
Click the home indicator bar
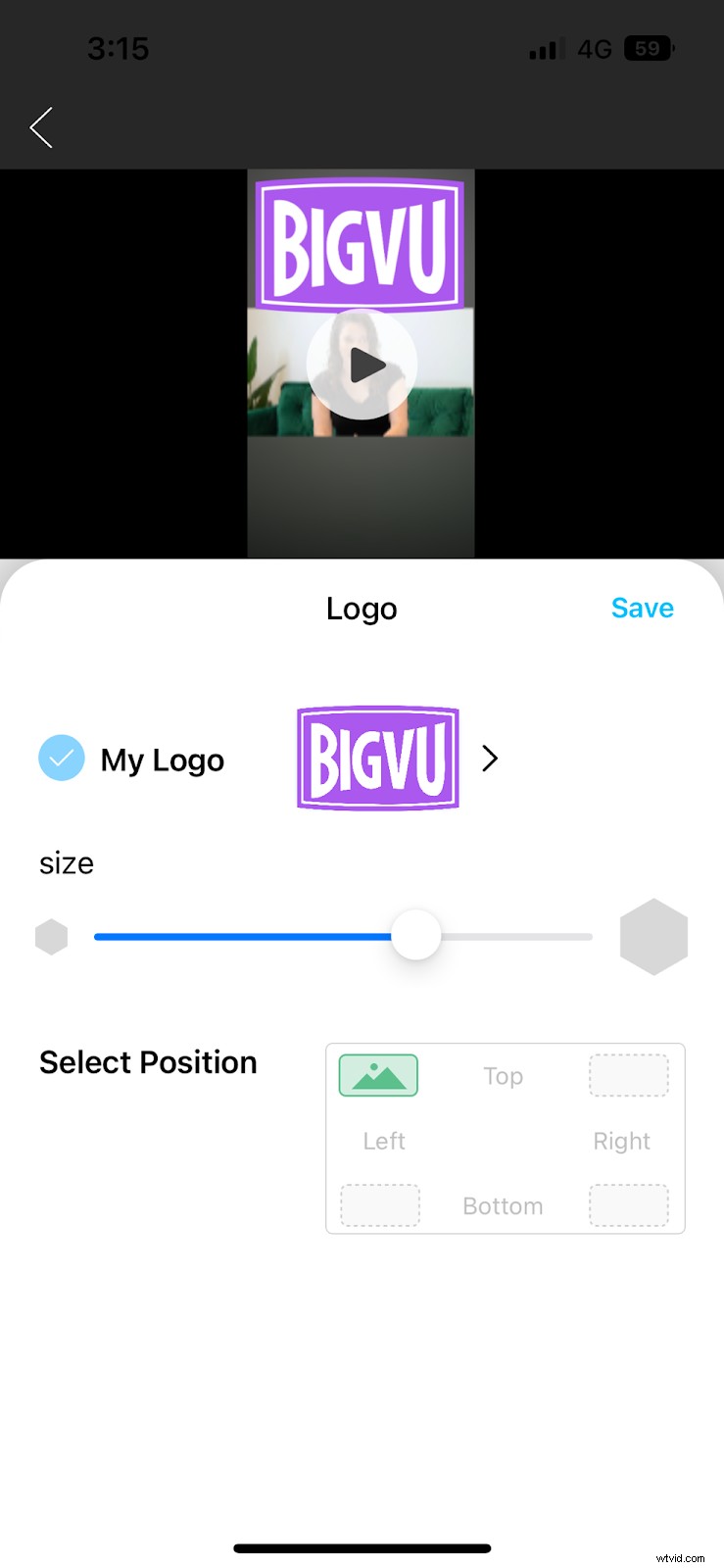(362, 1547)
